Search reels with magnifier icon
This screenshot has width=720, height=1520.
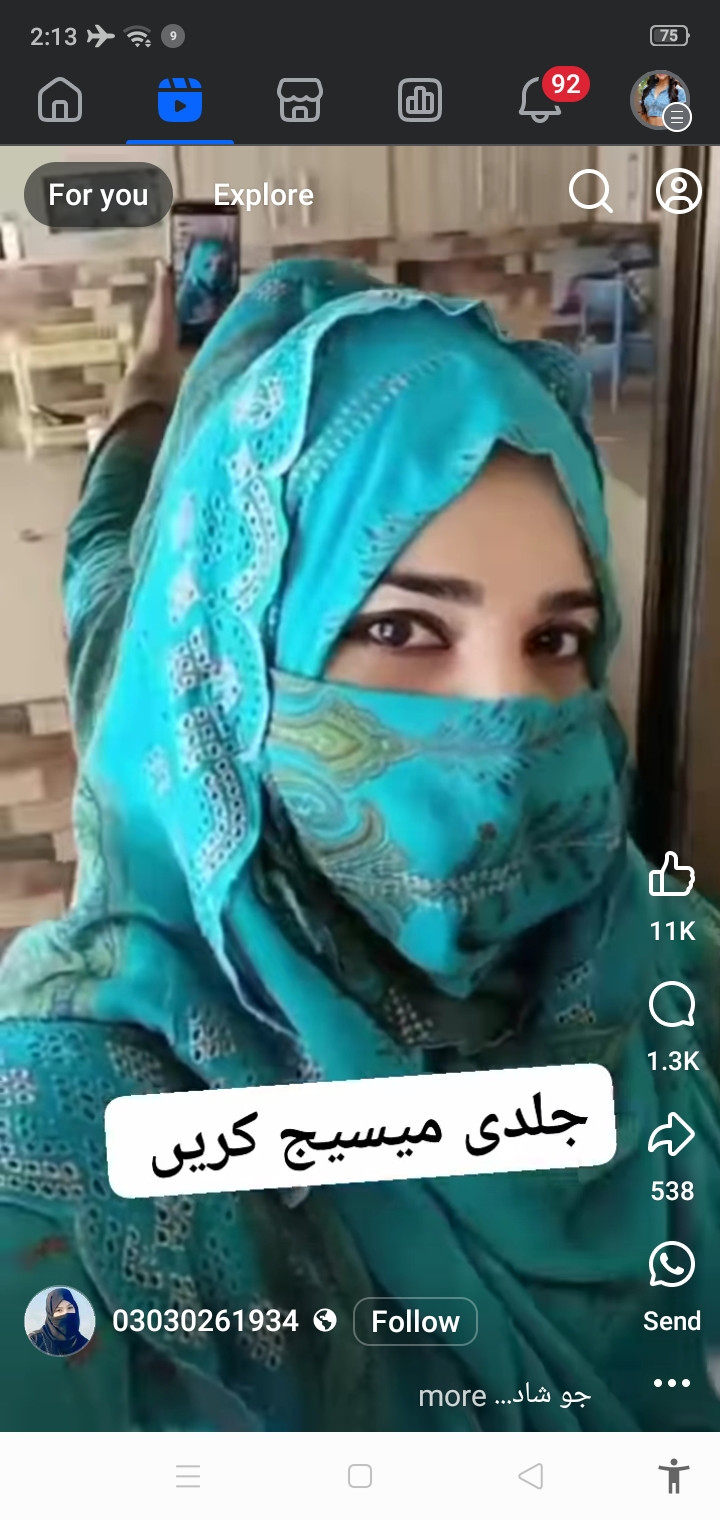coord(590,191)
